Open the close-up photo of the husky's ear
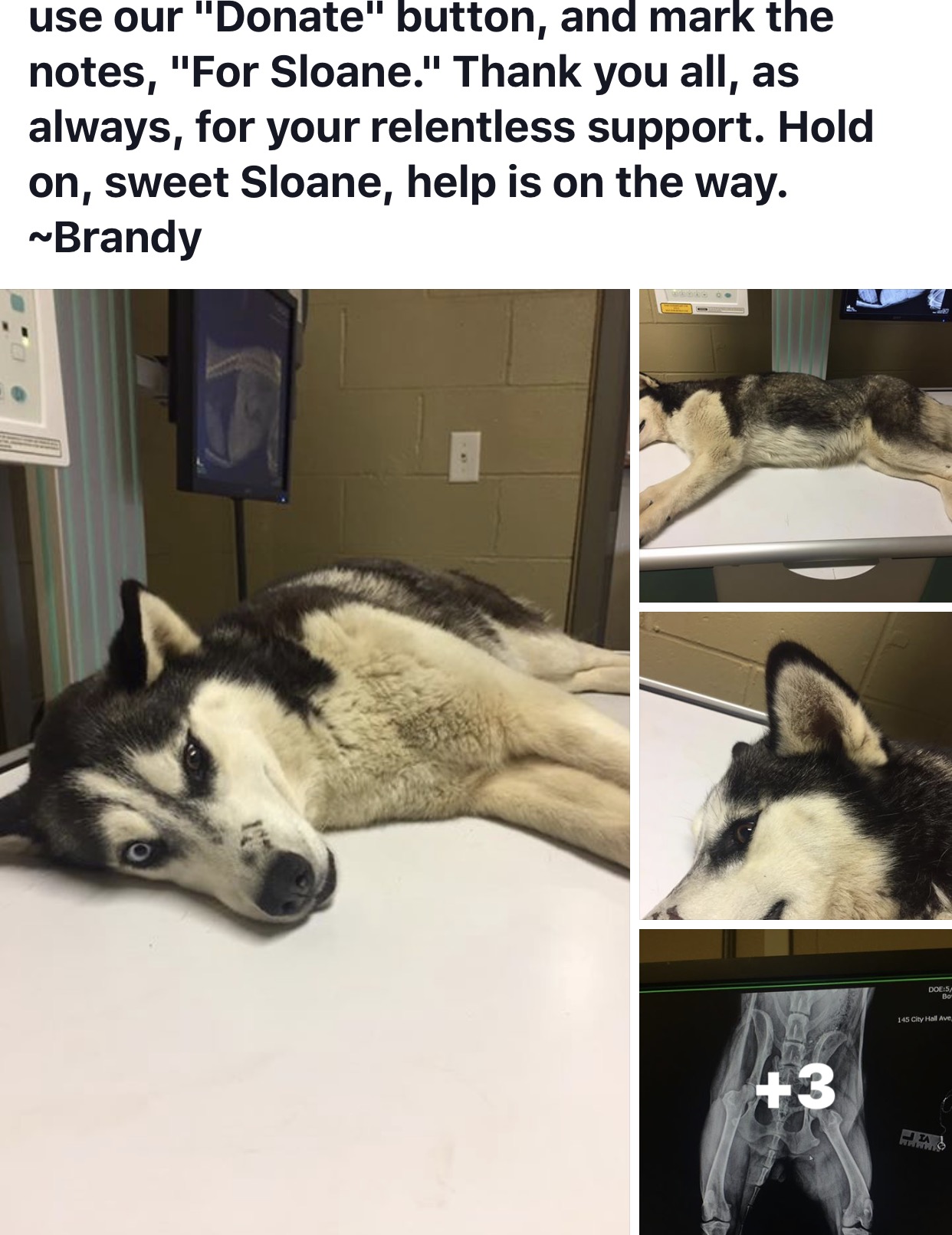 [x=795, y=765]
